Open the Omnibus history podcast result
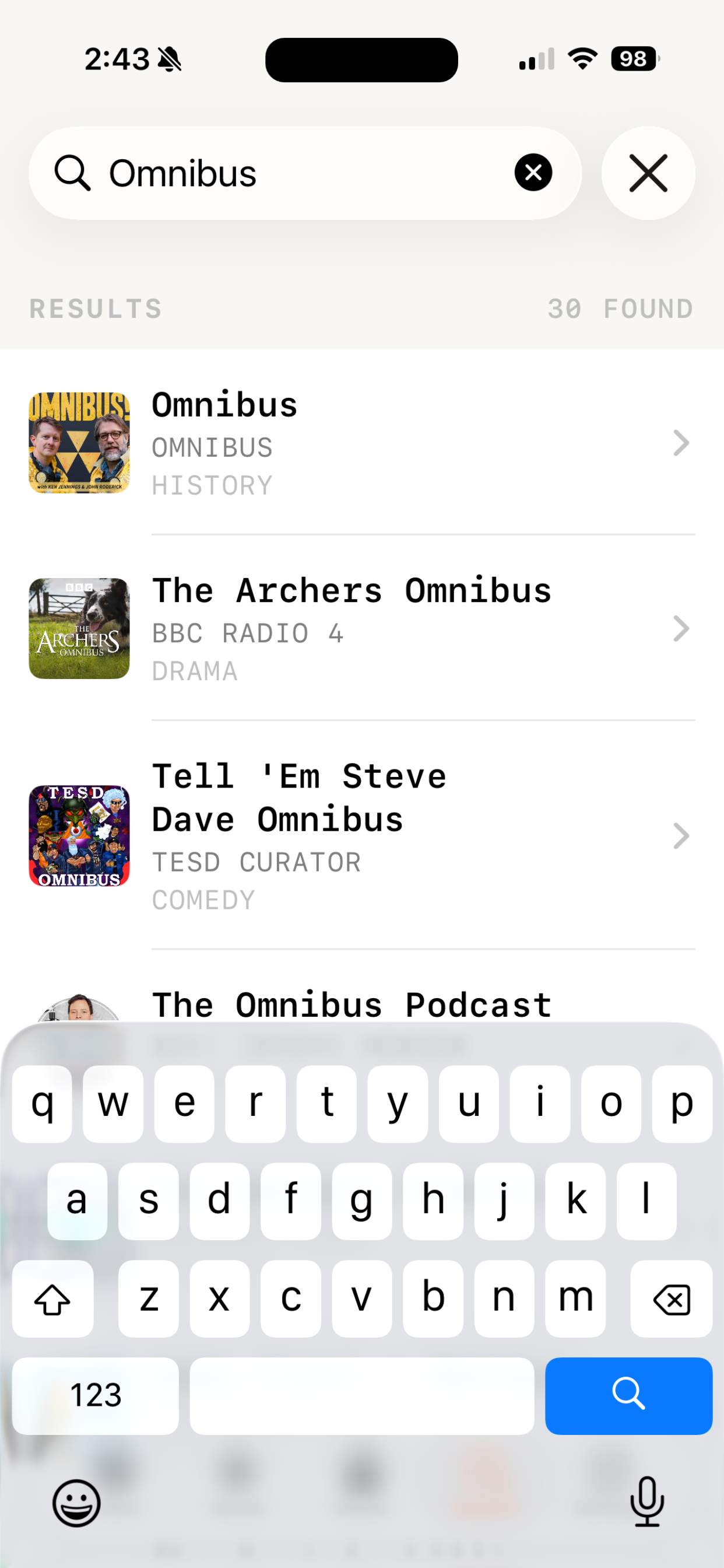This screenshot has width=724, height=1568. click(361, 443)
